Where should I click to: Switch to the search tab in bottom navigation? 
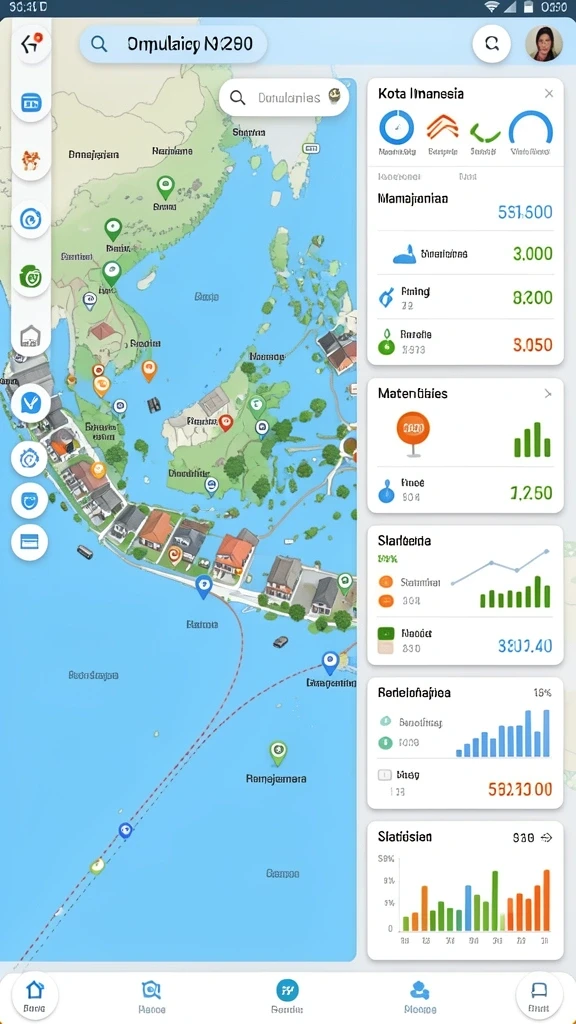point(152,997)
